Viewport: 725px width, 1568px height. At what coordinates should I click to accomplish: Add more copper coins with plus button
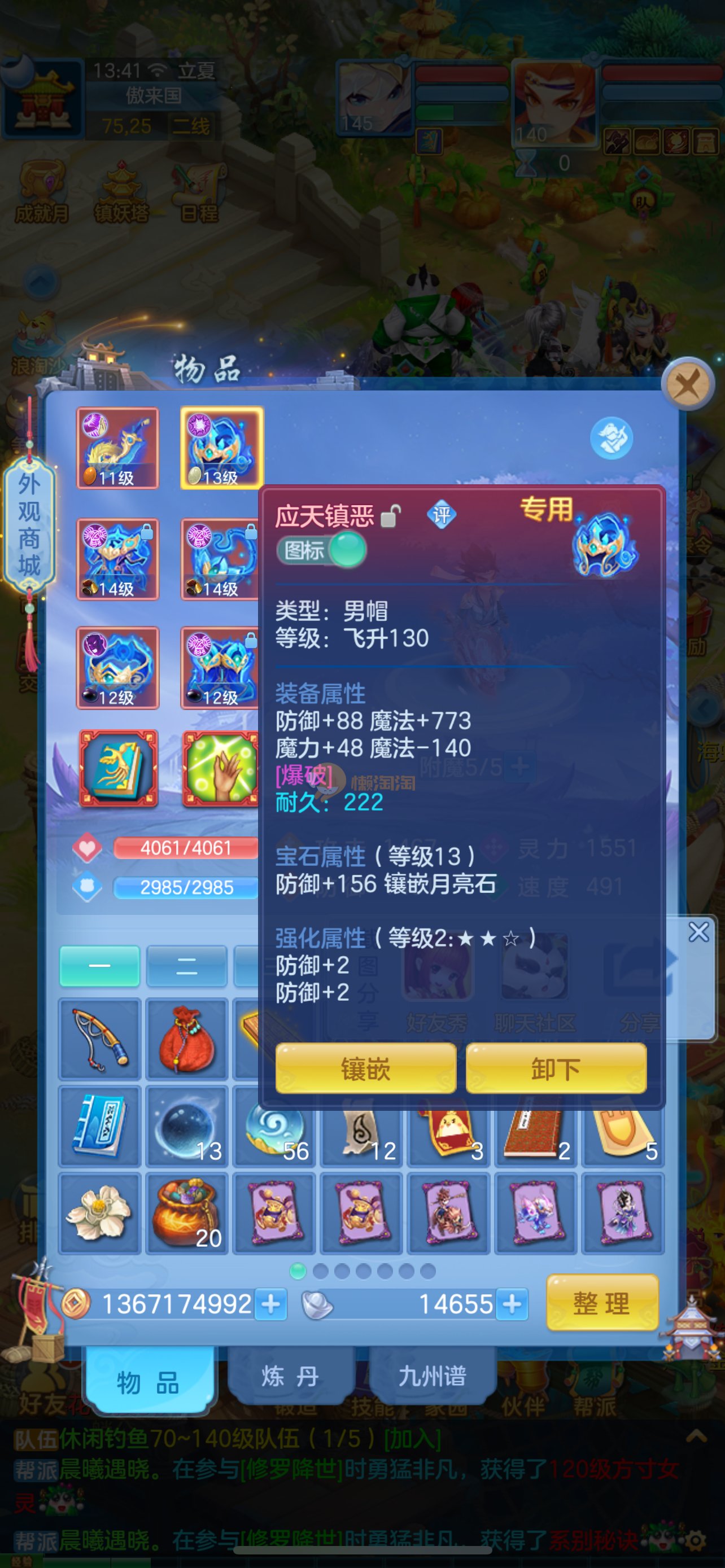[270, 1304]
